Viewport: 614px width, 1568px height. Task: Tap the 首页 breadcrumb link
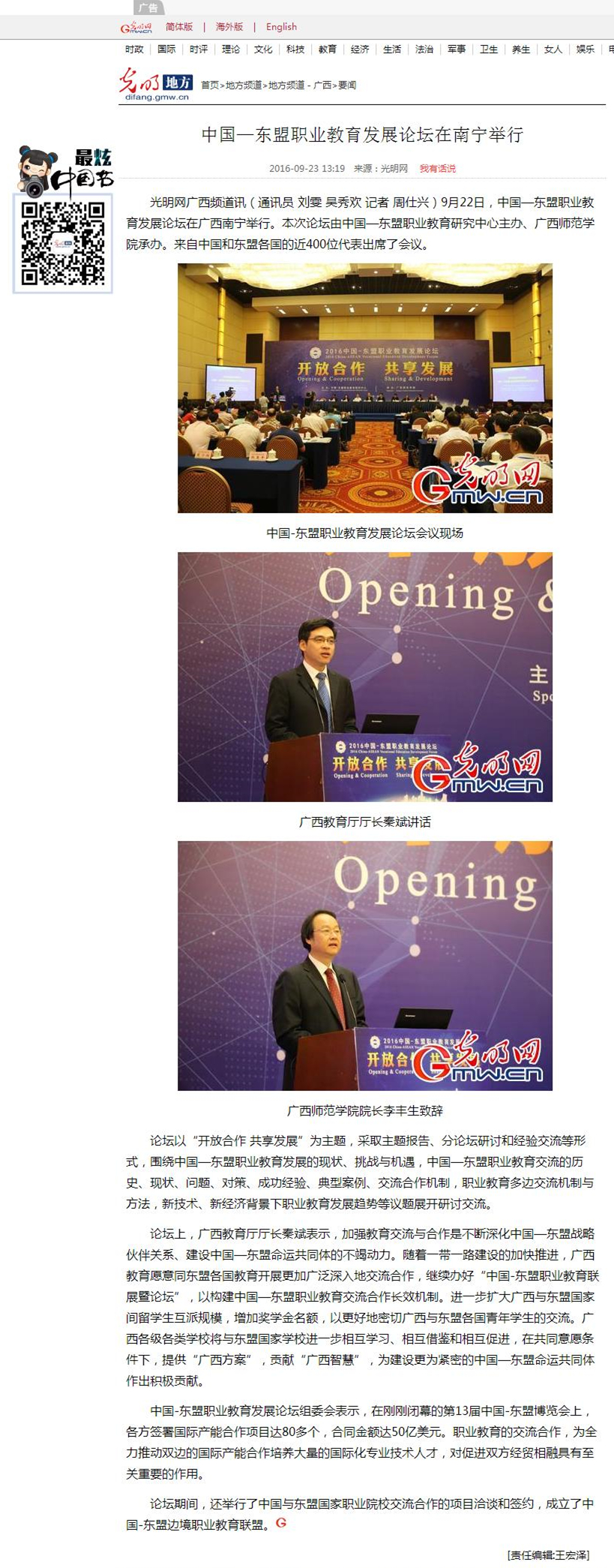(209, 86)
